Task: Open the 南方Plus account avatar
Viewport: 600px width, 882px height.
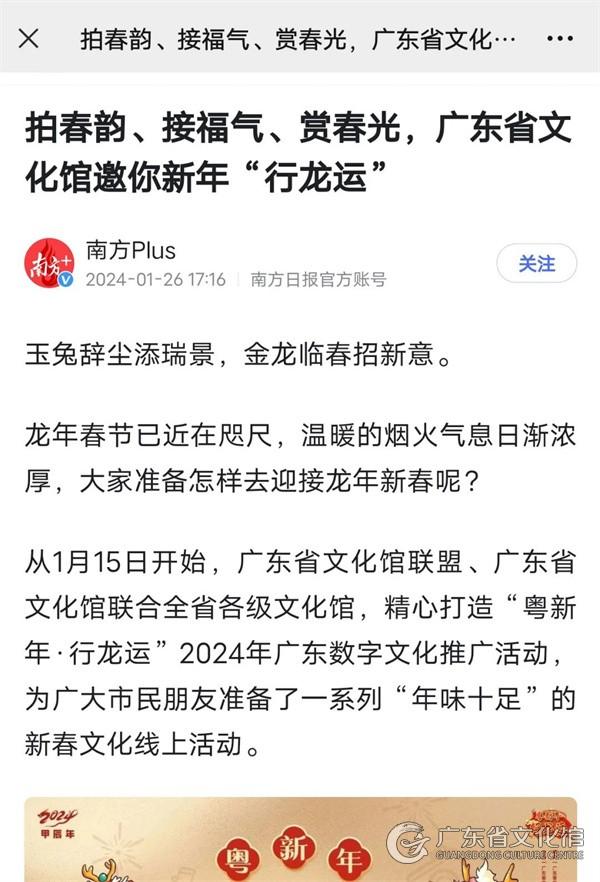Action: pyautogui.click(x=49, y=263)
